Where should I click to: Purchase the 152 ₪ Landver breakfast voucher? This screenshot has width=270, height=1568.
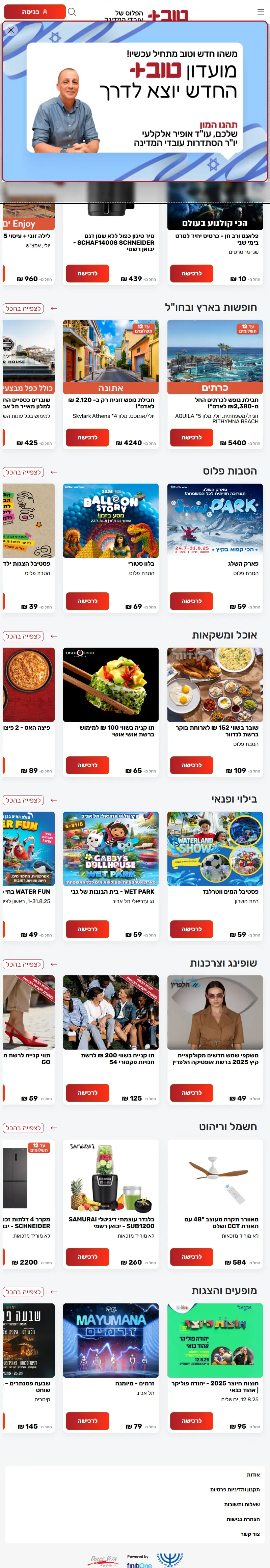click(192, 765)
